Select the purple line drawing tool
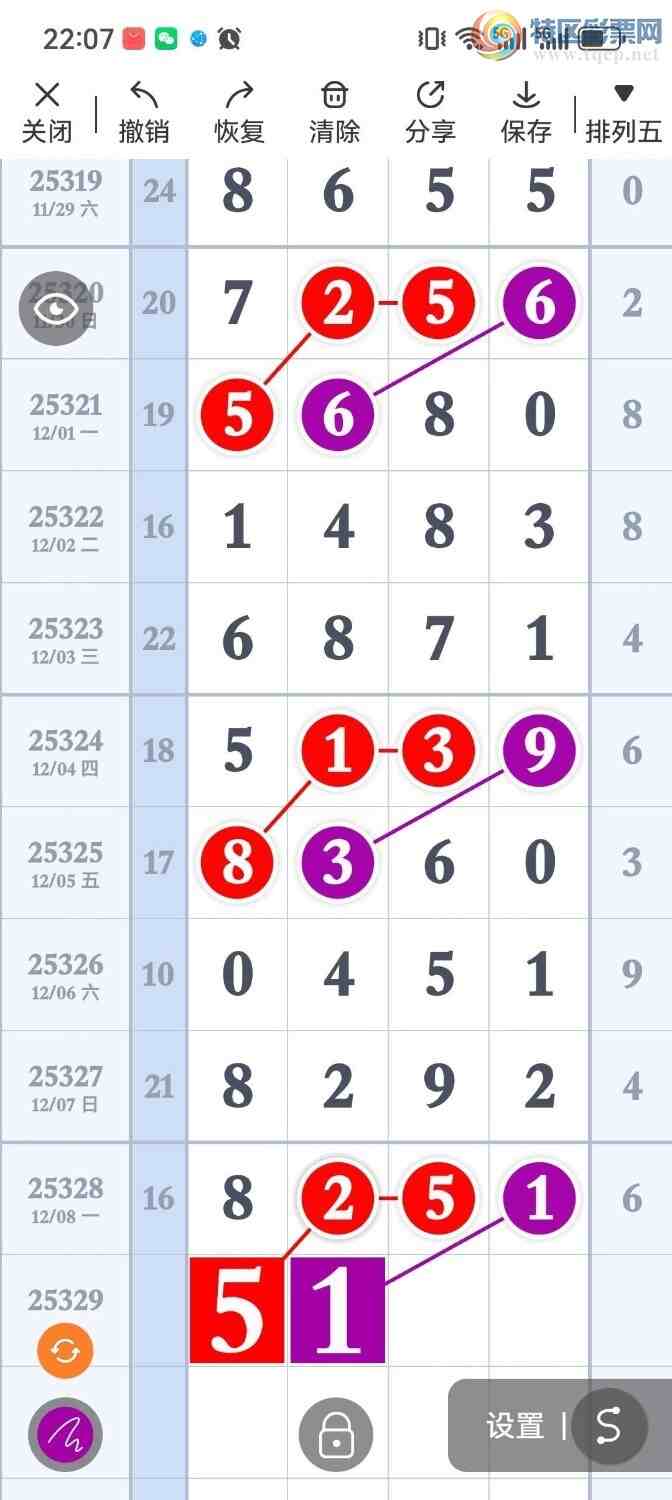Image resolution: width=672 pixels, height=1500 pixels. [65, 1435]
